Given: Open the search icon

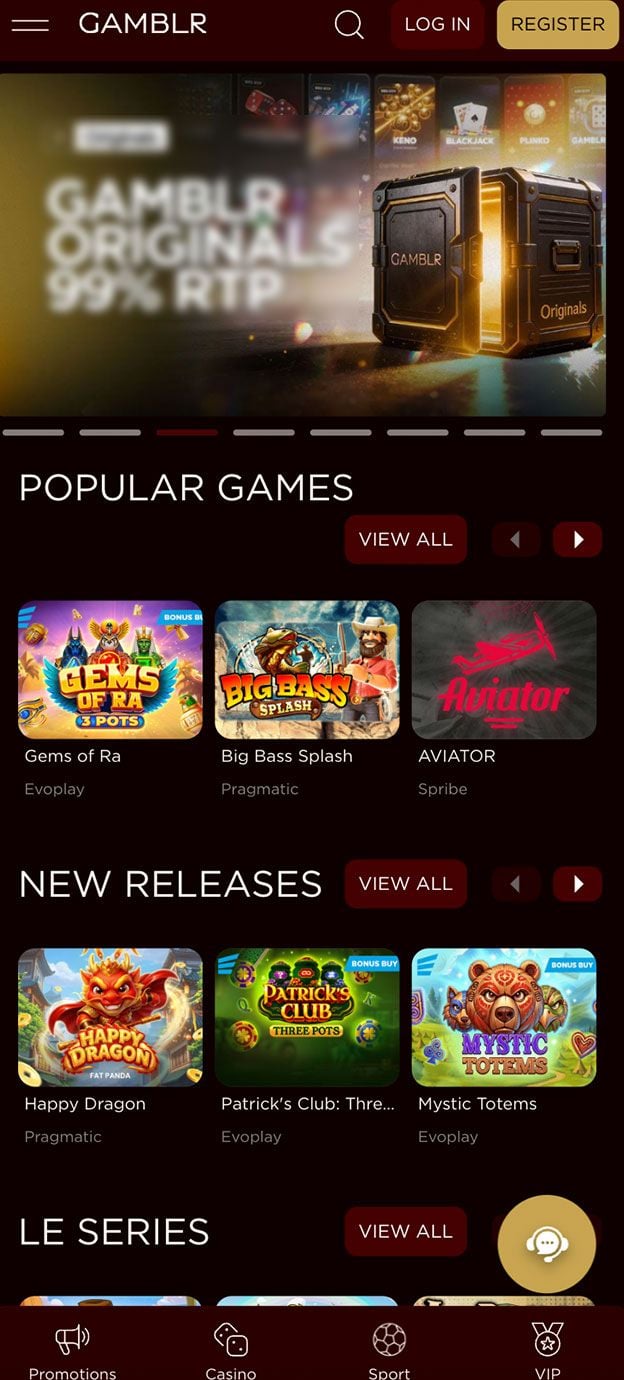Looking at the screenshot, I should [x=349, y=25].
